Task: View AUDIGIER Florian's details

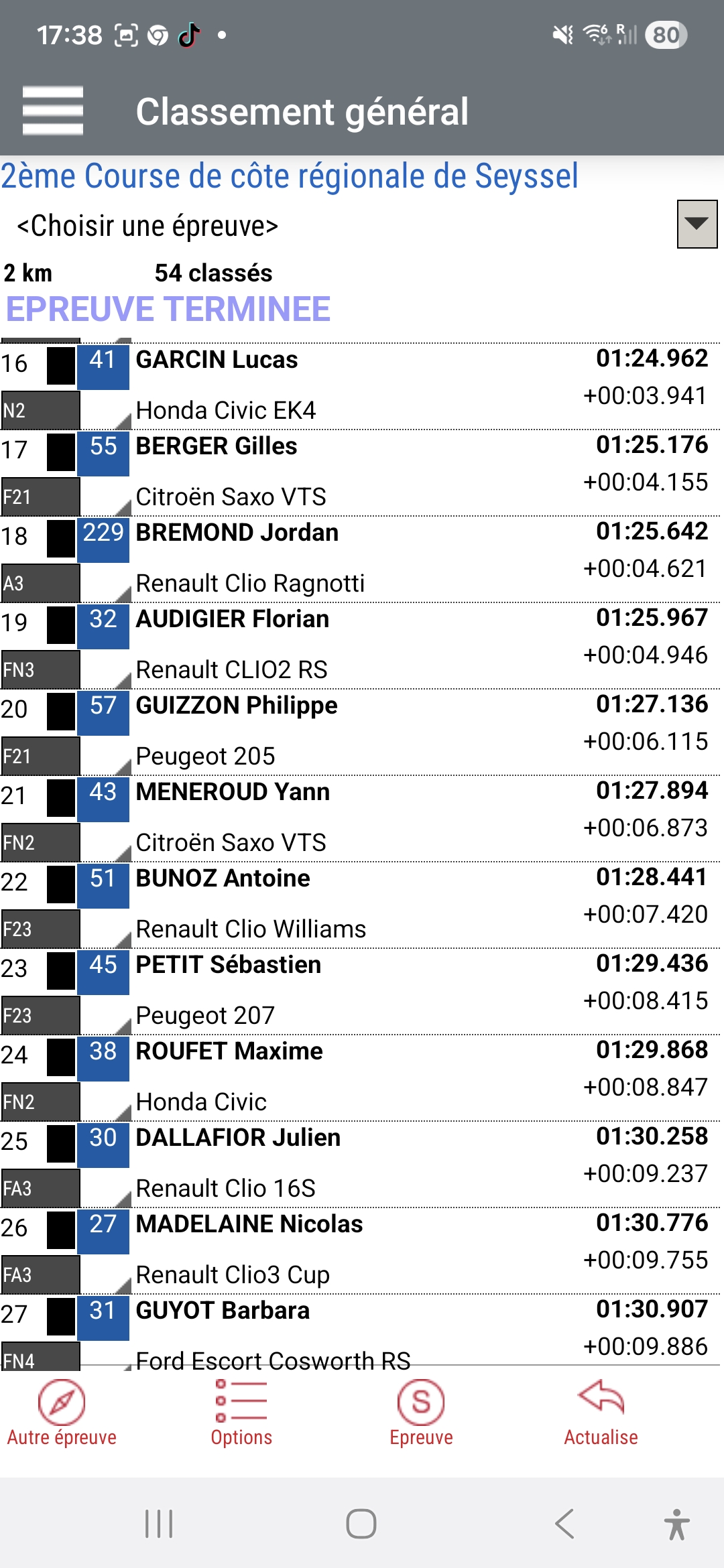Action: (x=362, y=645)
